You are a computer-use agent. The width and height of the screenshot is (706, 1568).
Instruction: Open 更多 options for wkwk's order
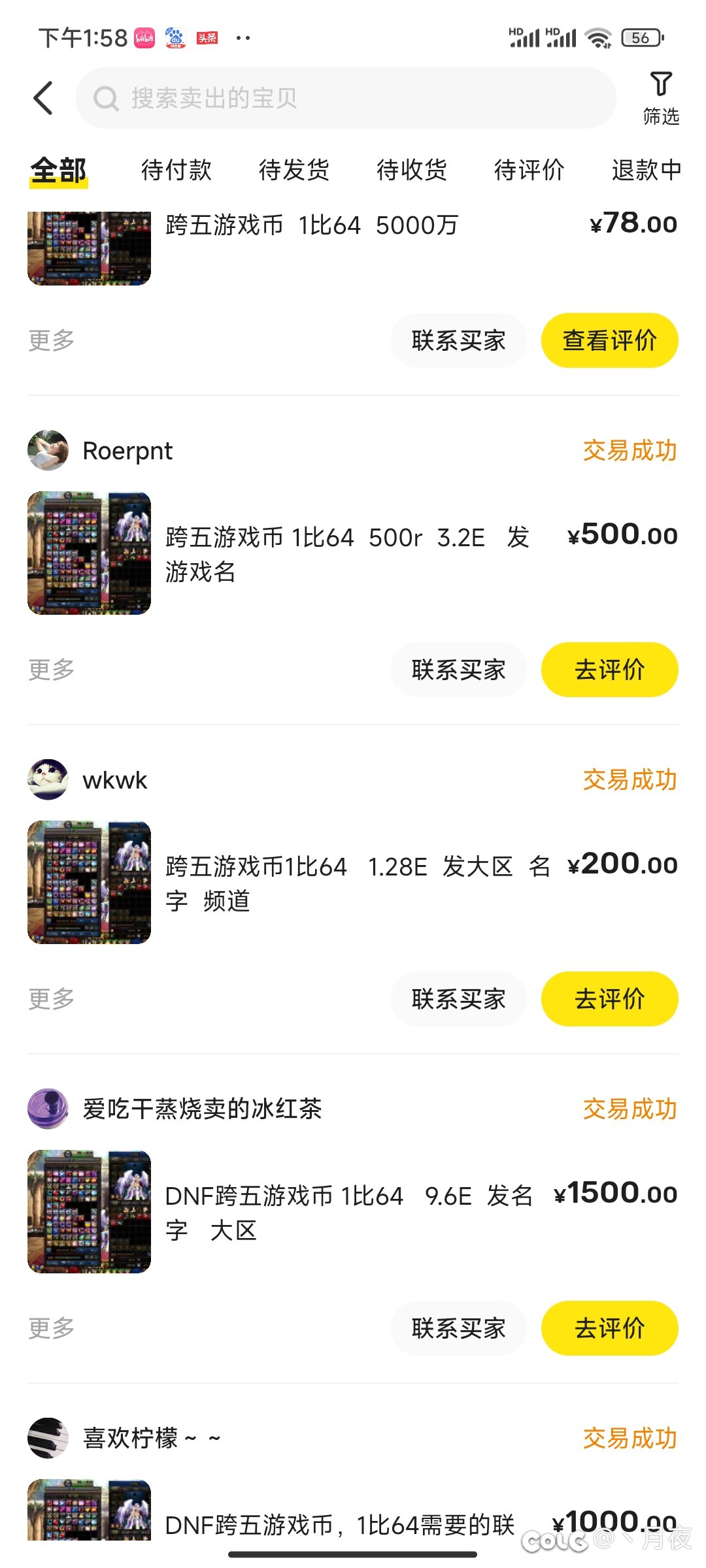click(x=52, y=999)
